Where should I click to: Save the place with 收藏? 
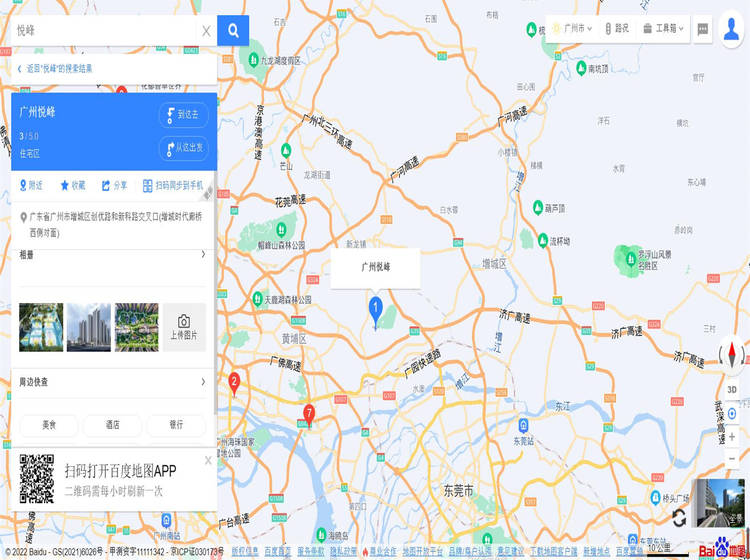[73, 185]
